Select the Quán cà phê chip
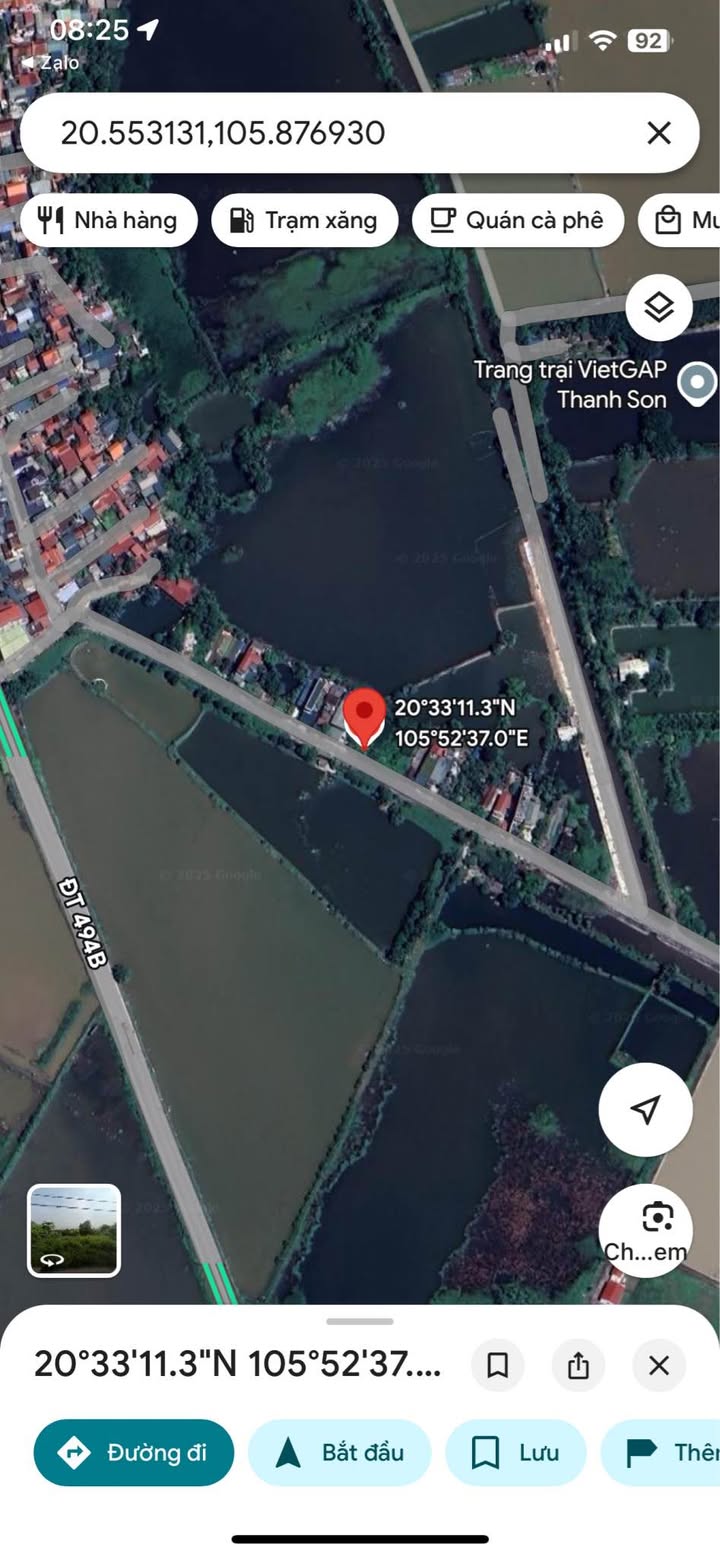Screen dimensions: 720x1557 click(517, 220)
